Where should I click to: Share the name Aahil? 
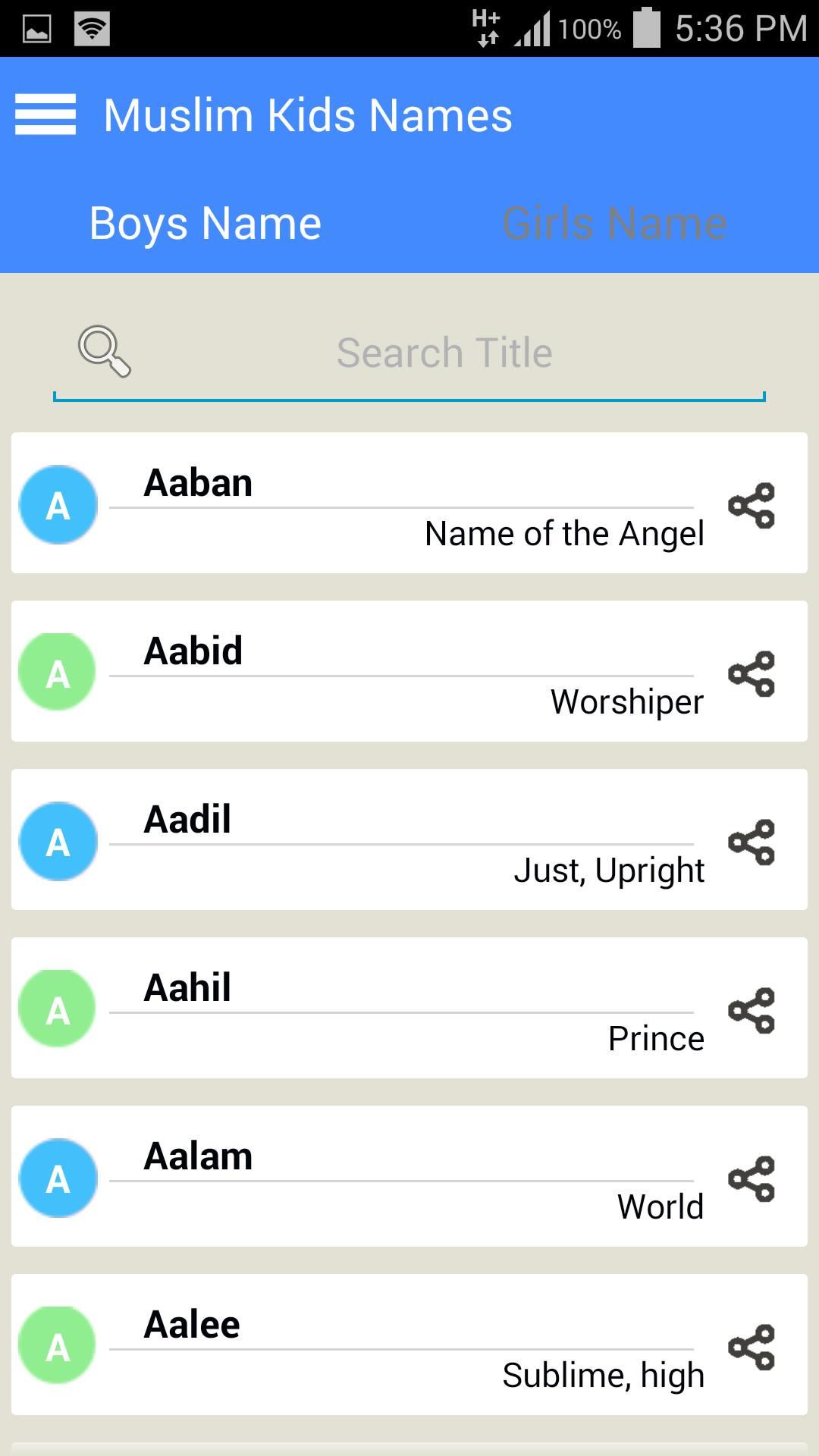[x=752, y=1009]
